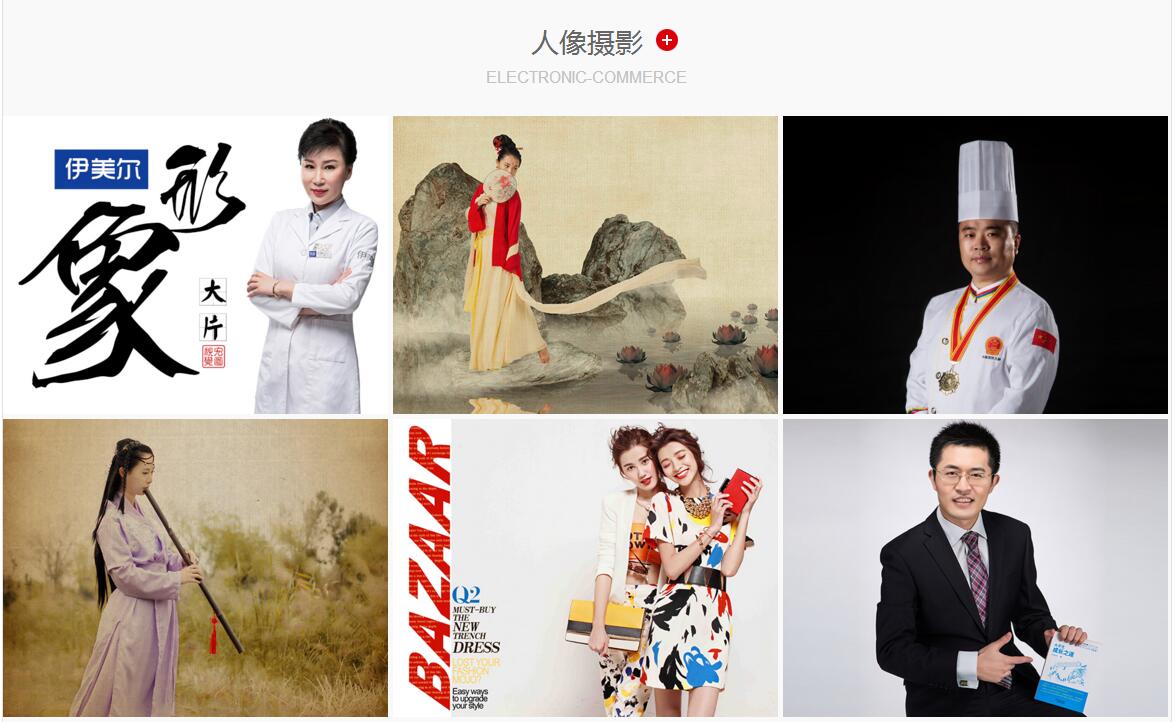
Task: Open the BAZAAR magazine cover tile
Action: (x=585, y=568)
